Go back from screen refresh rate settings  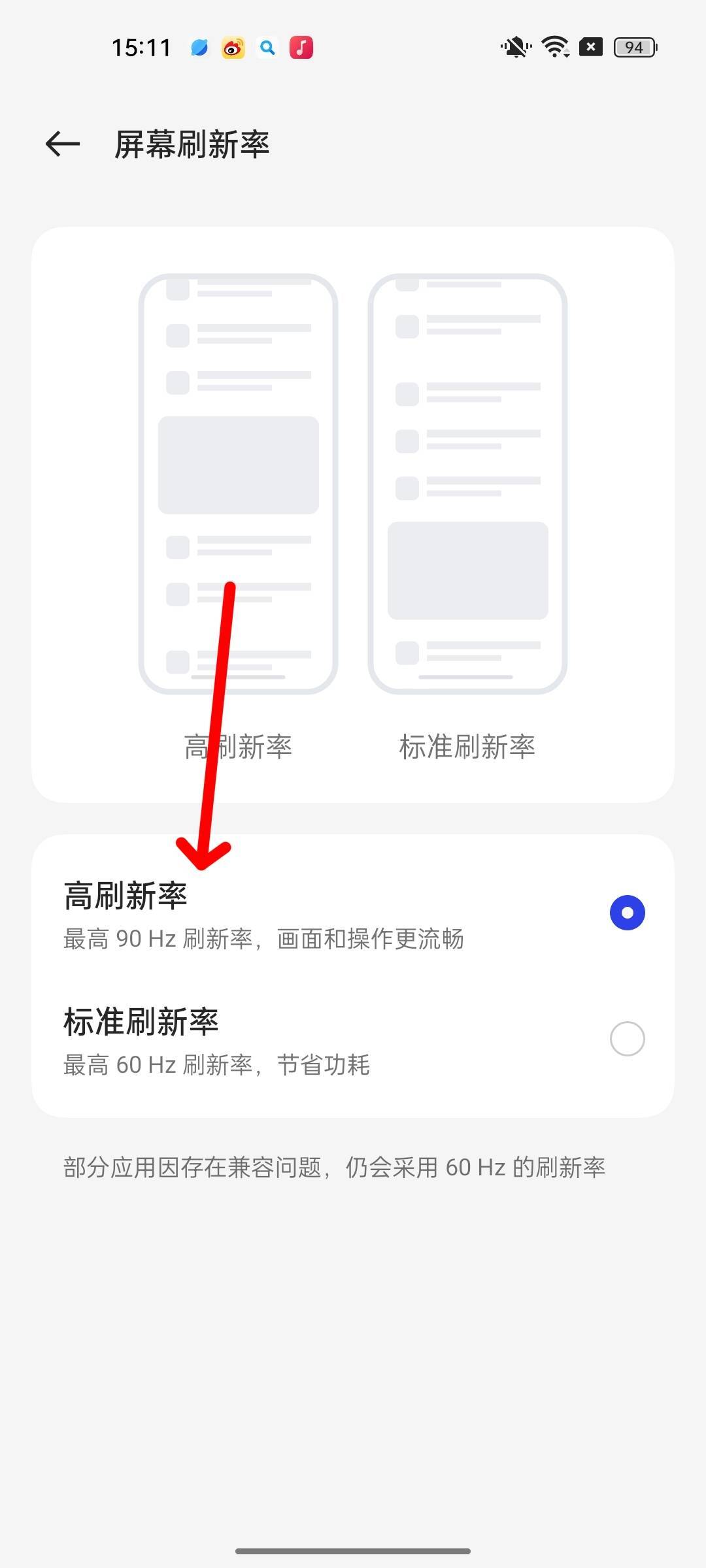[63, 144]
